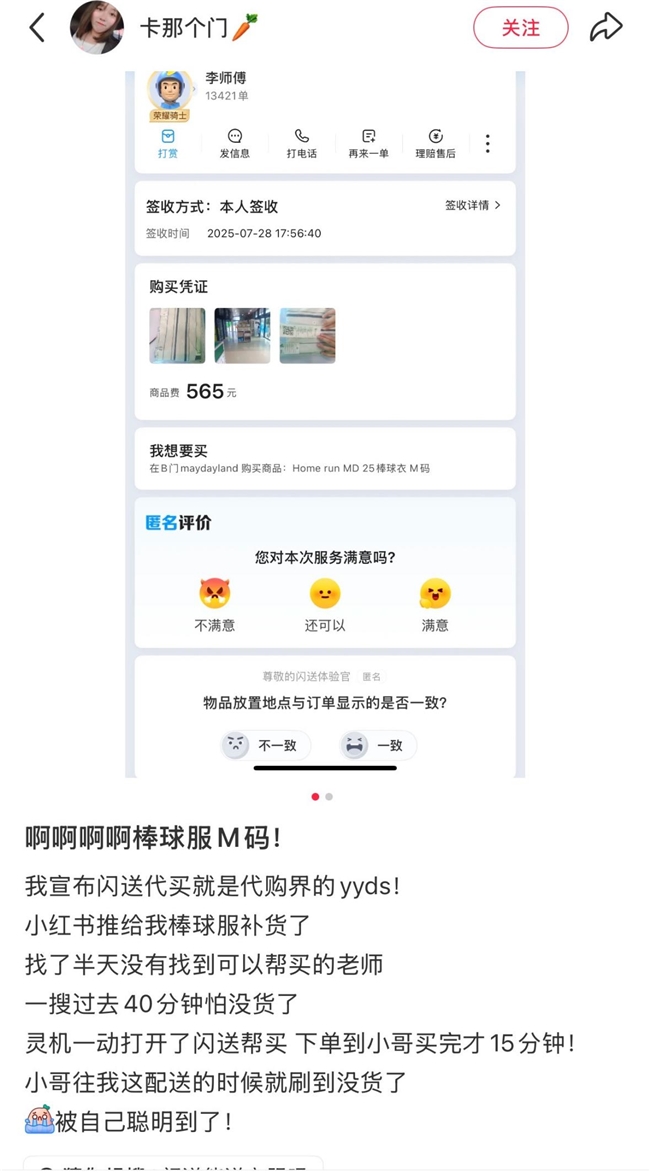Follow the author via the 关注 button
Screen dimensions: 650x1173
520,28
